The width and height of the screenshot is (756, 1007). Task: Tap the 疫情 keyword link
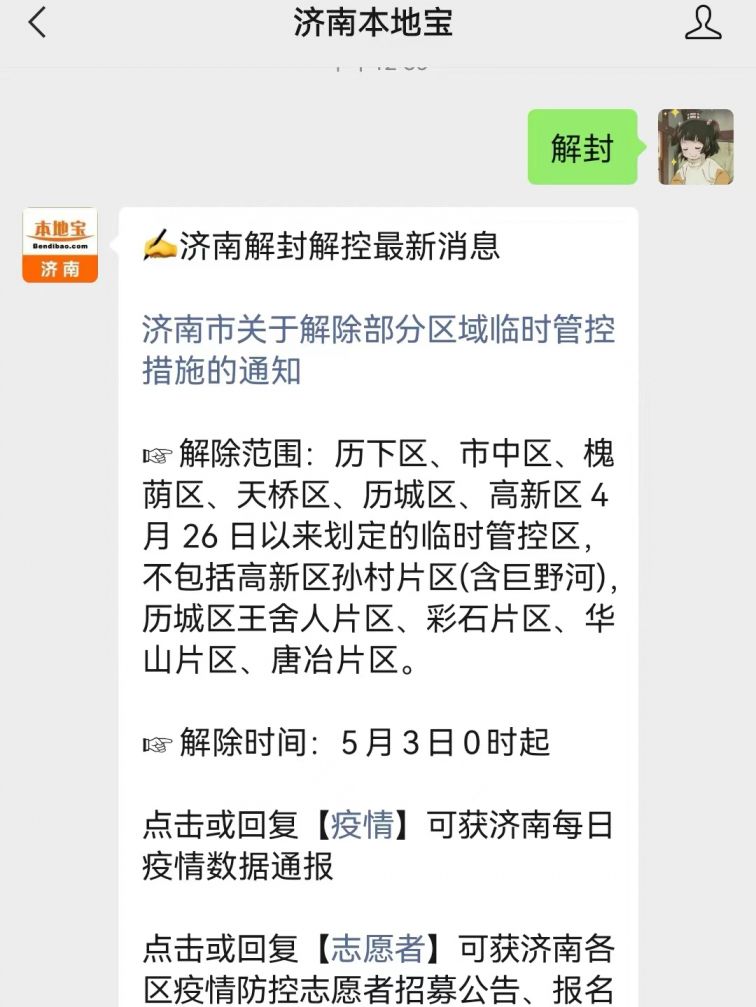click(363, 826)
